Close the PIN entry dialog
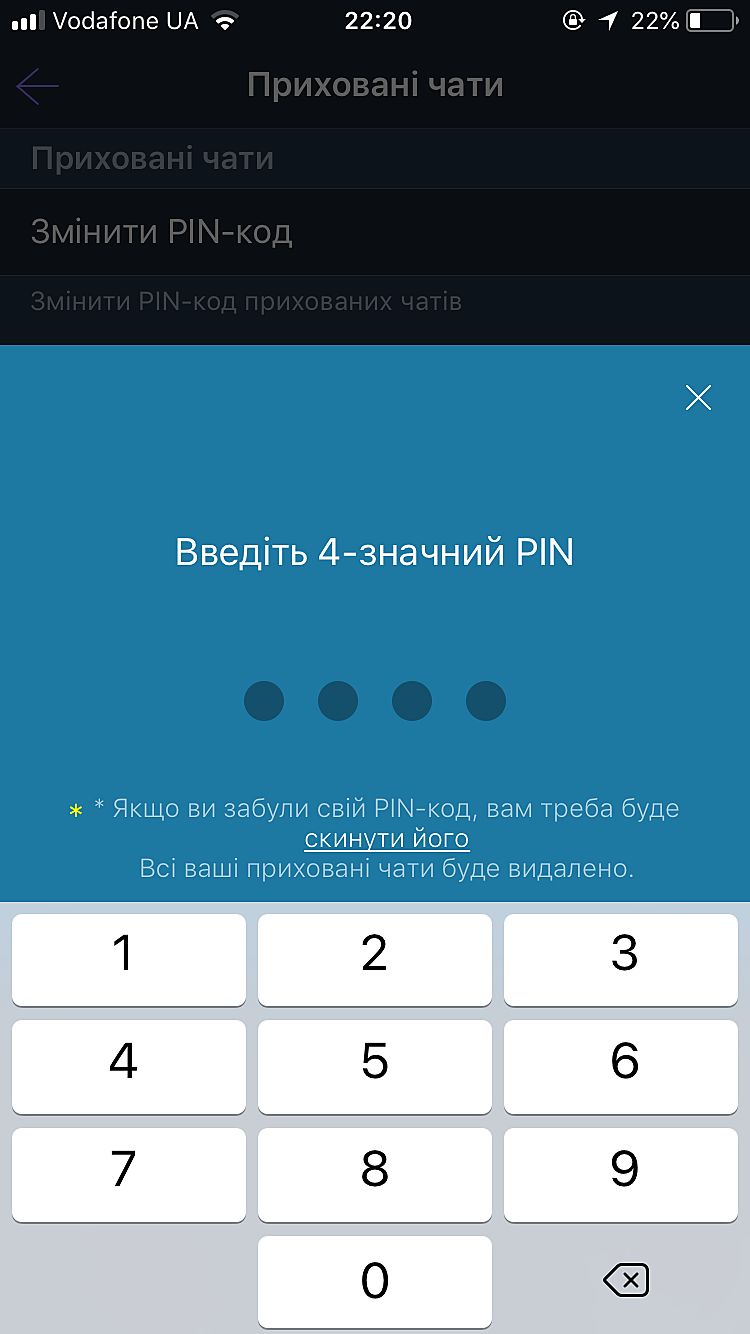The image size is (750, 1334). click(698, 398)
